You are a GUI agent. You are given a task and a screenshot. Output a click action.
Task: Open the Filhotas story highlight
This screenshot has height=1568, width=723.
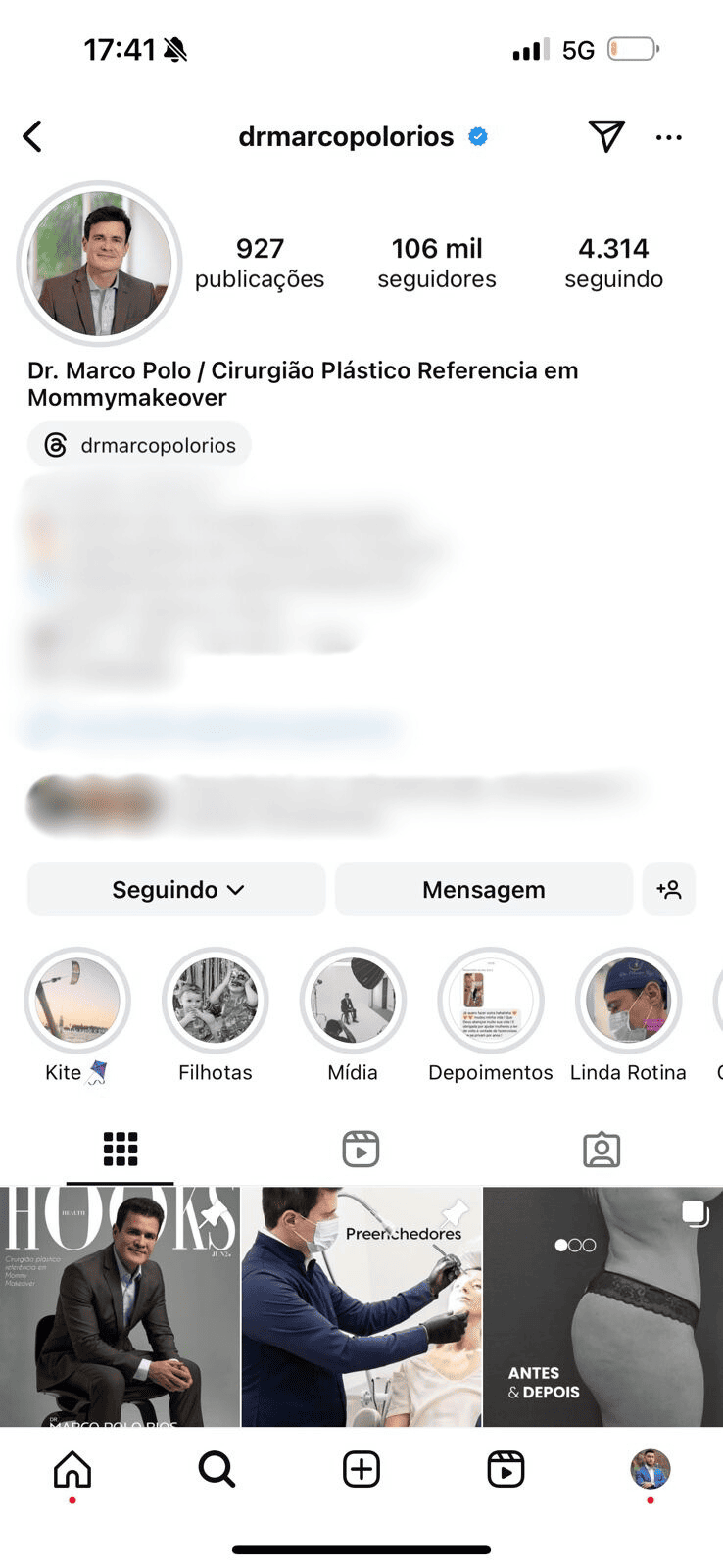point(216,1015)
